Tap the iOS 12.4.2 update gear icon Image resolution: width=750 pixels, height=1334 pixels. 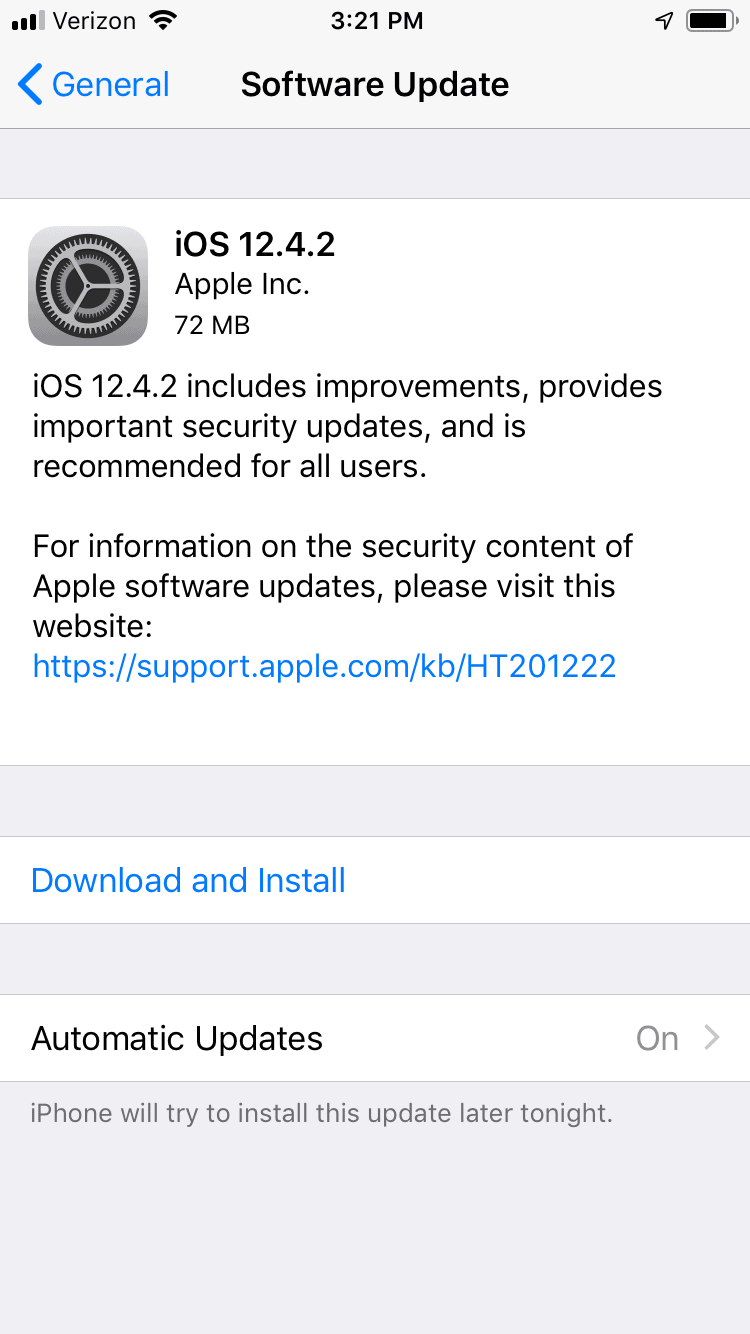88,286
